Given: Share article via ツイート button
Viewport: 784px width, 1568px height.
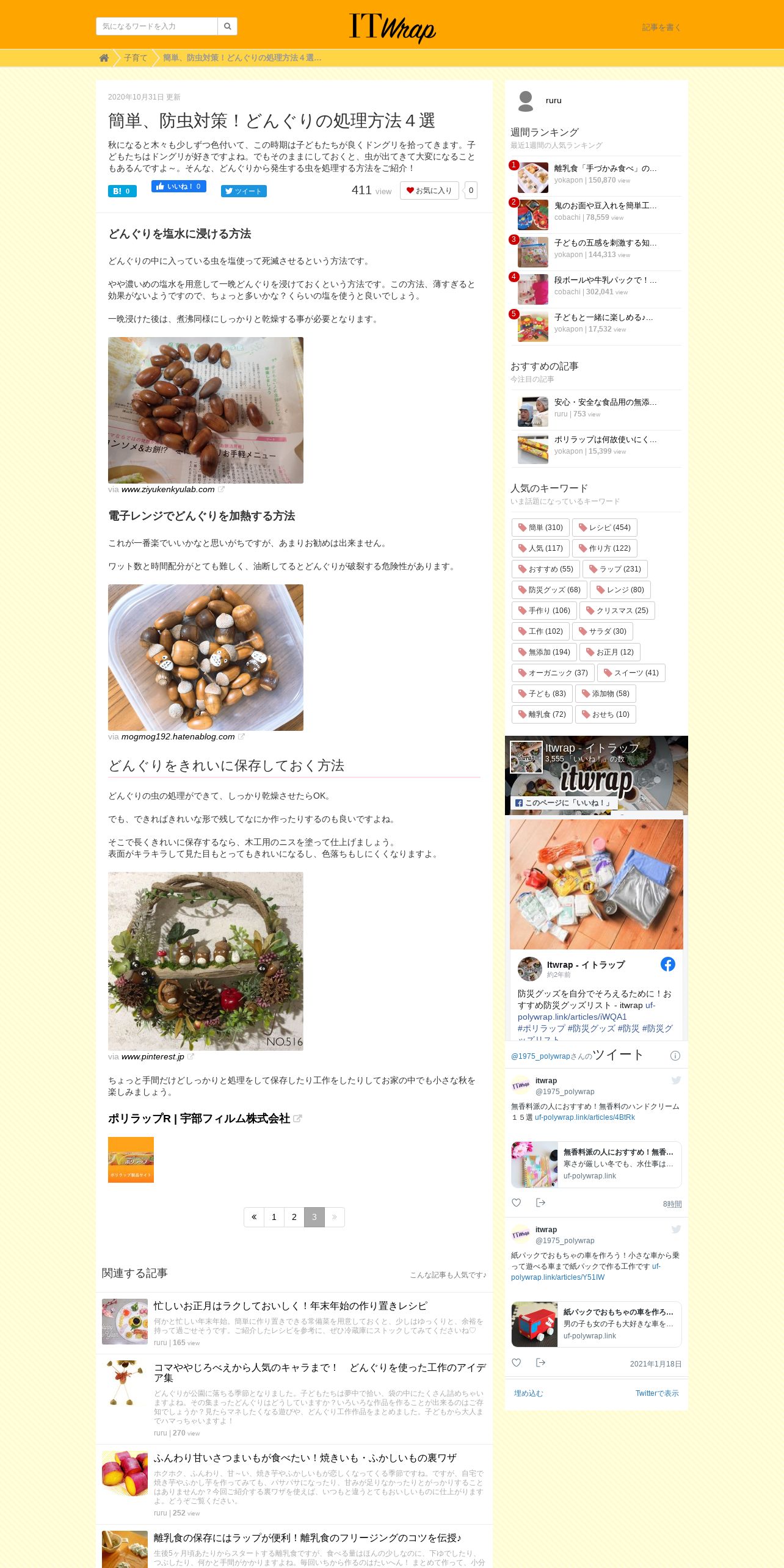Looking at the screenshot, I should (x=244, y=191).
